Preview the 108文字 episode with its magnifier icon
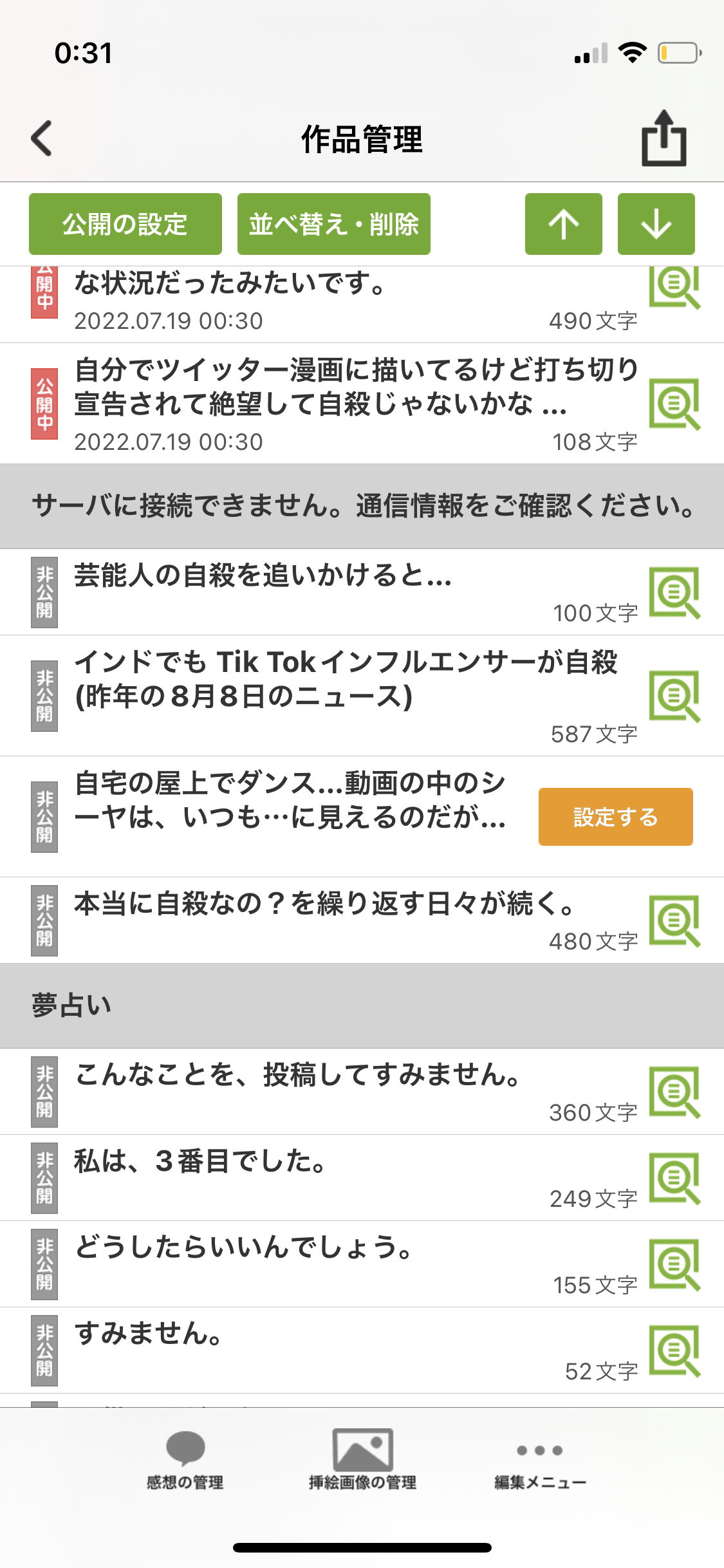Viewport: 724px width, 1568px height. point(674,404)
